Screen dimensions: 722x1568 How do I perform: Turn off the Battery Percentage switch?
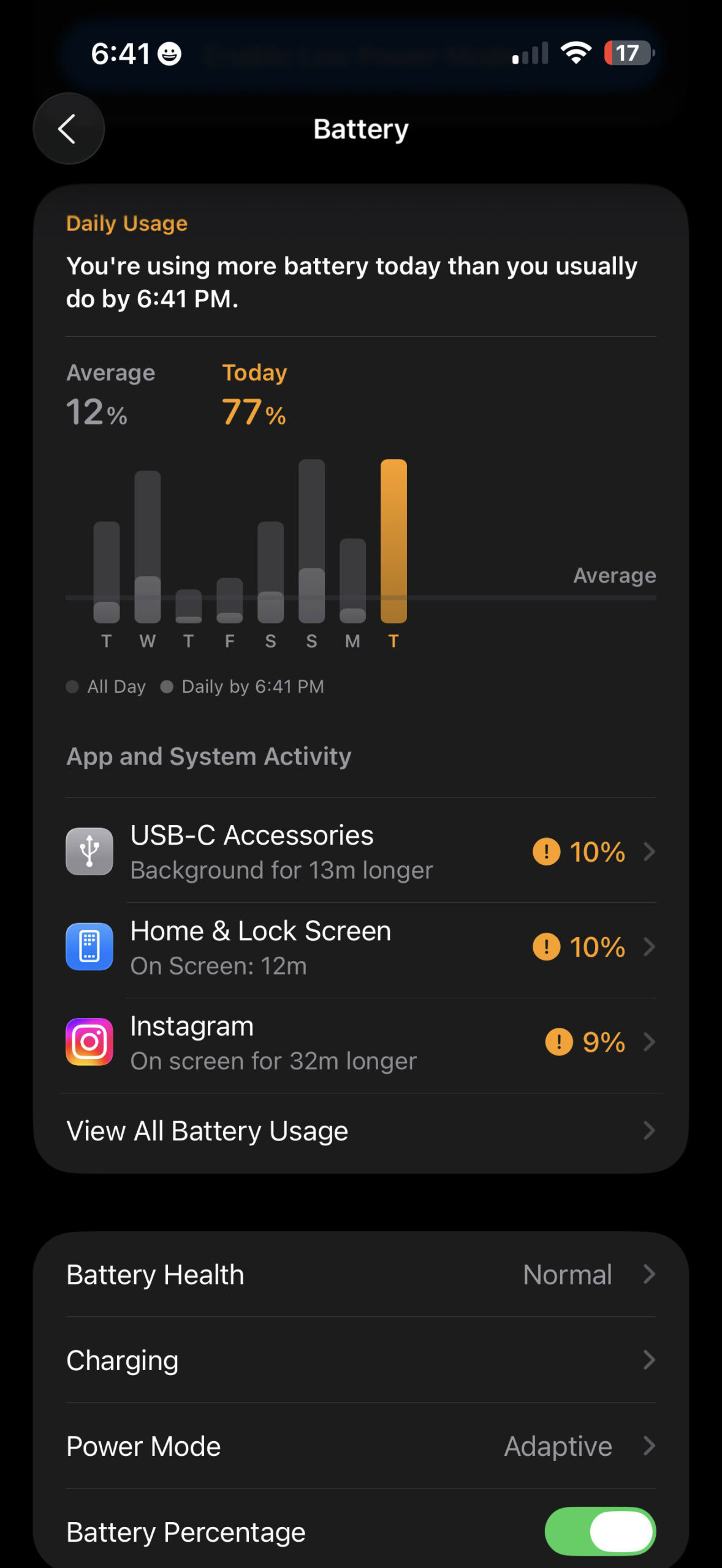pos(599,1531)
